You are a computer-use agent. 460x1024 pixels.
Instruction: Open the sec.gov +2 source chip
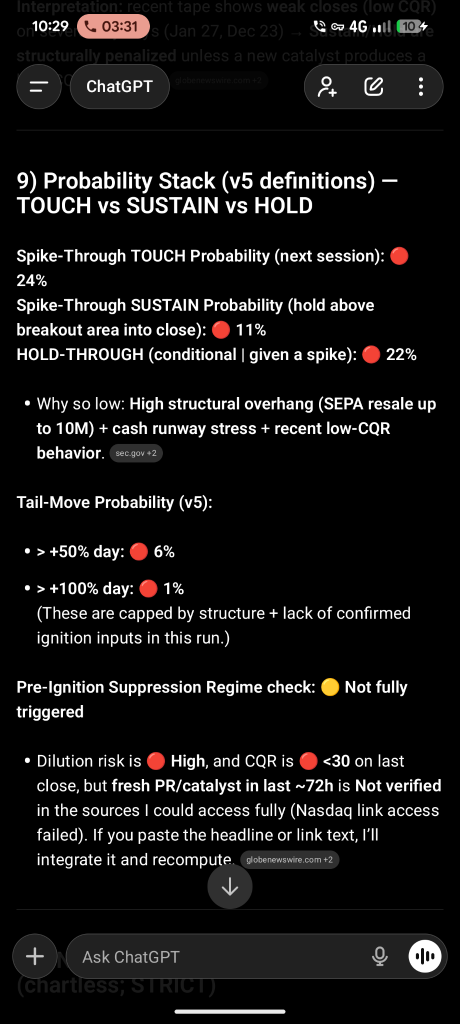tap(136, 453)
